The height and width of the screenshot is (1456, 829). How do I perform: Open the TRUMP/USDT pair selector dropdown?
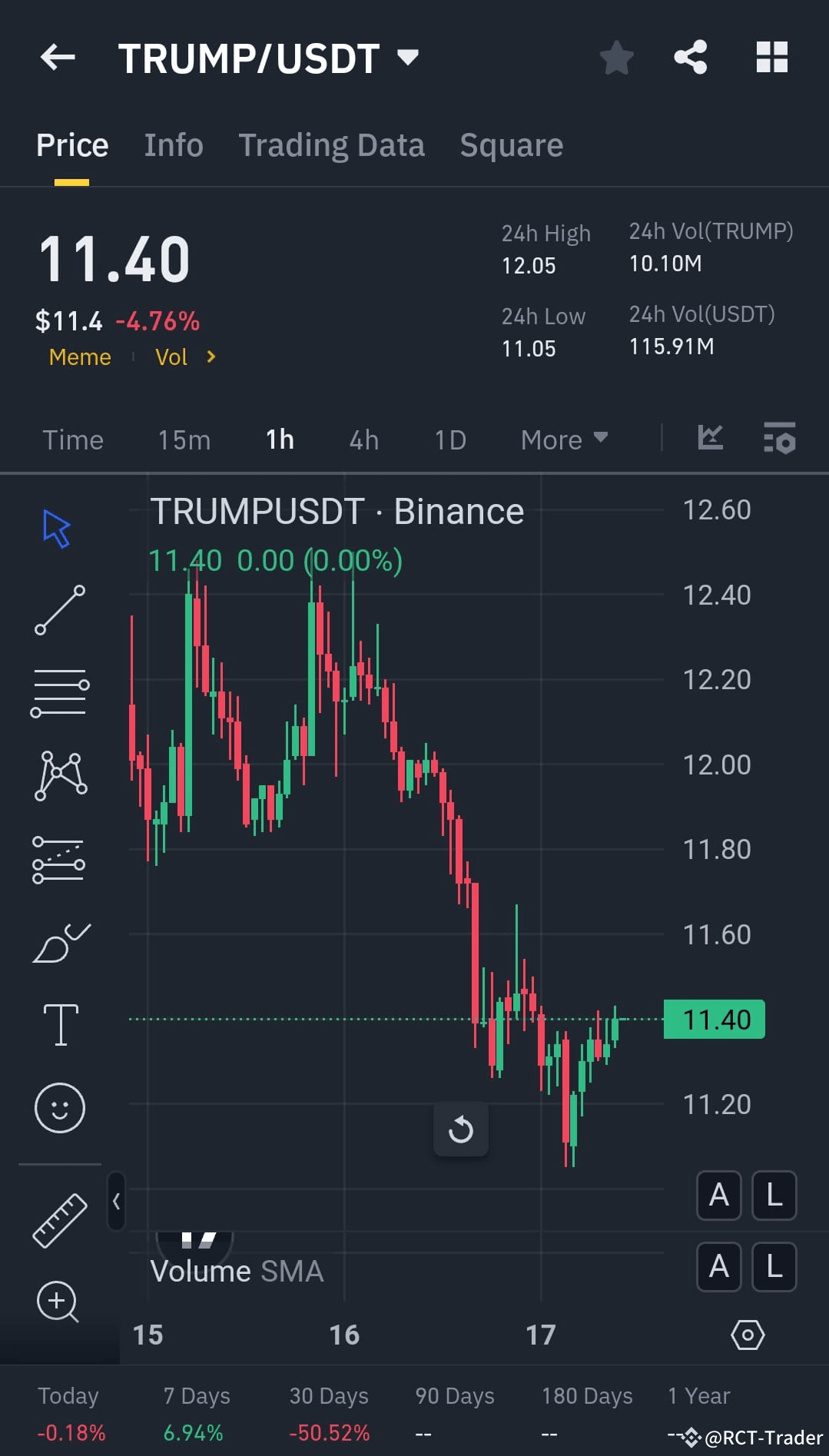(x=408, y=57)
